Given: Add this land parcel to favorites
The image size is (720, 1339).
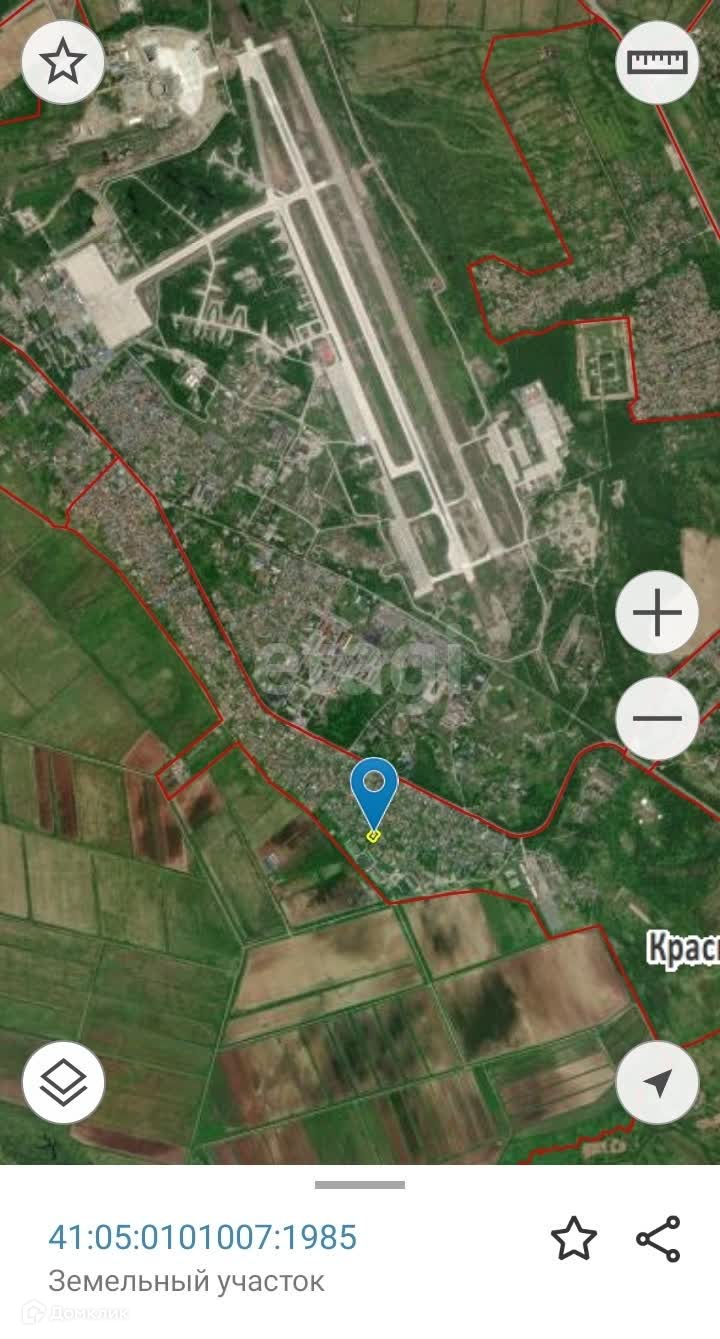Looking at the screenshot, I should click(574, 1239).
